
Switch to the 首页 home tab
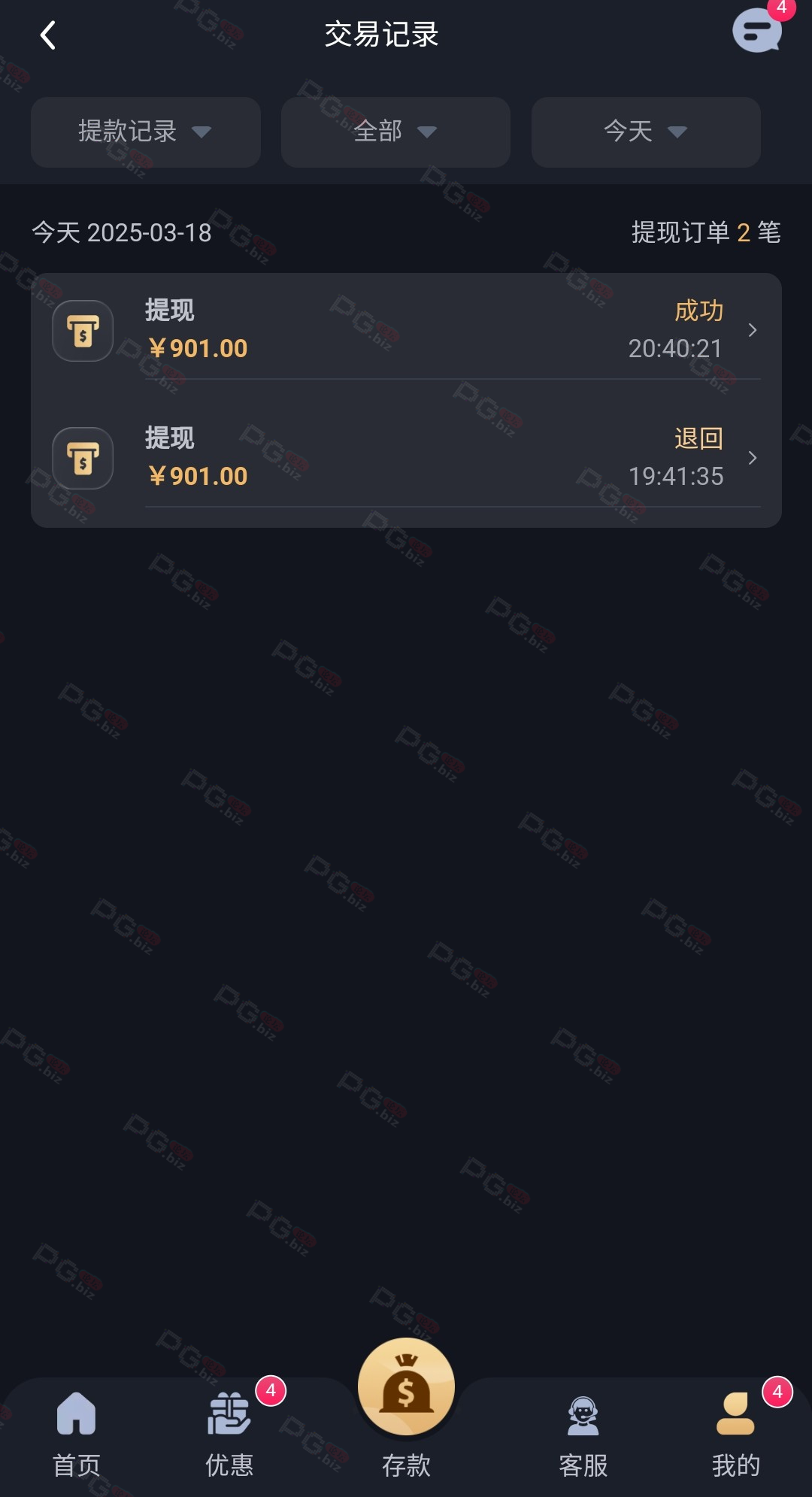[x=77, y=1434]
